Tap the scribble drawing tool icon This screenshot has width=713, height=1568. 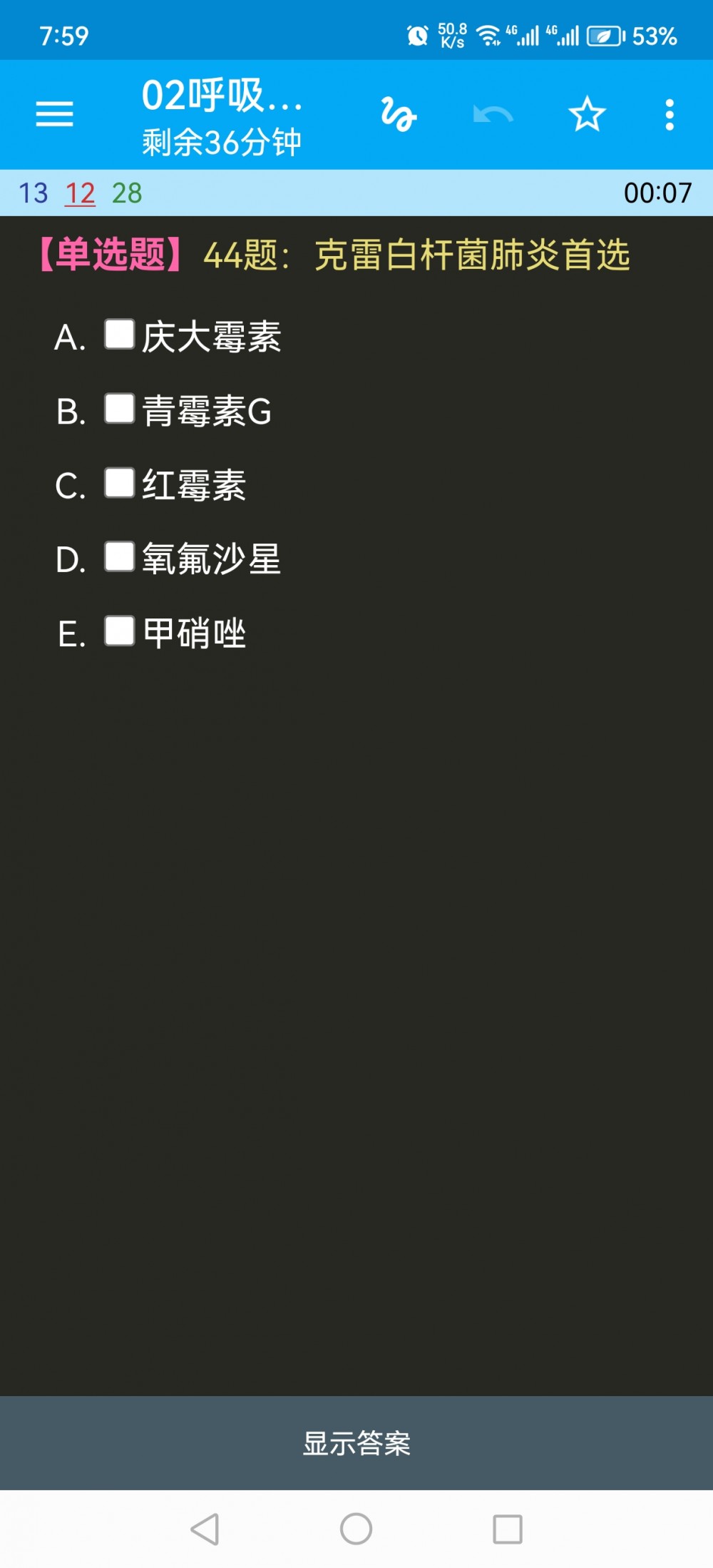click(398, 114)
